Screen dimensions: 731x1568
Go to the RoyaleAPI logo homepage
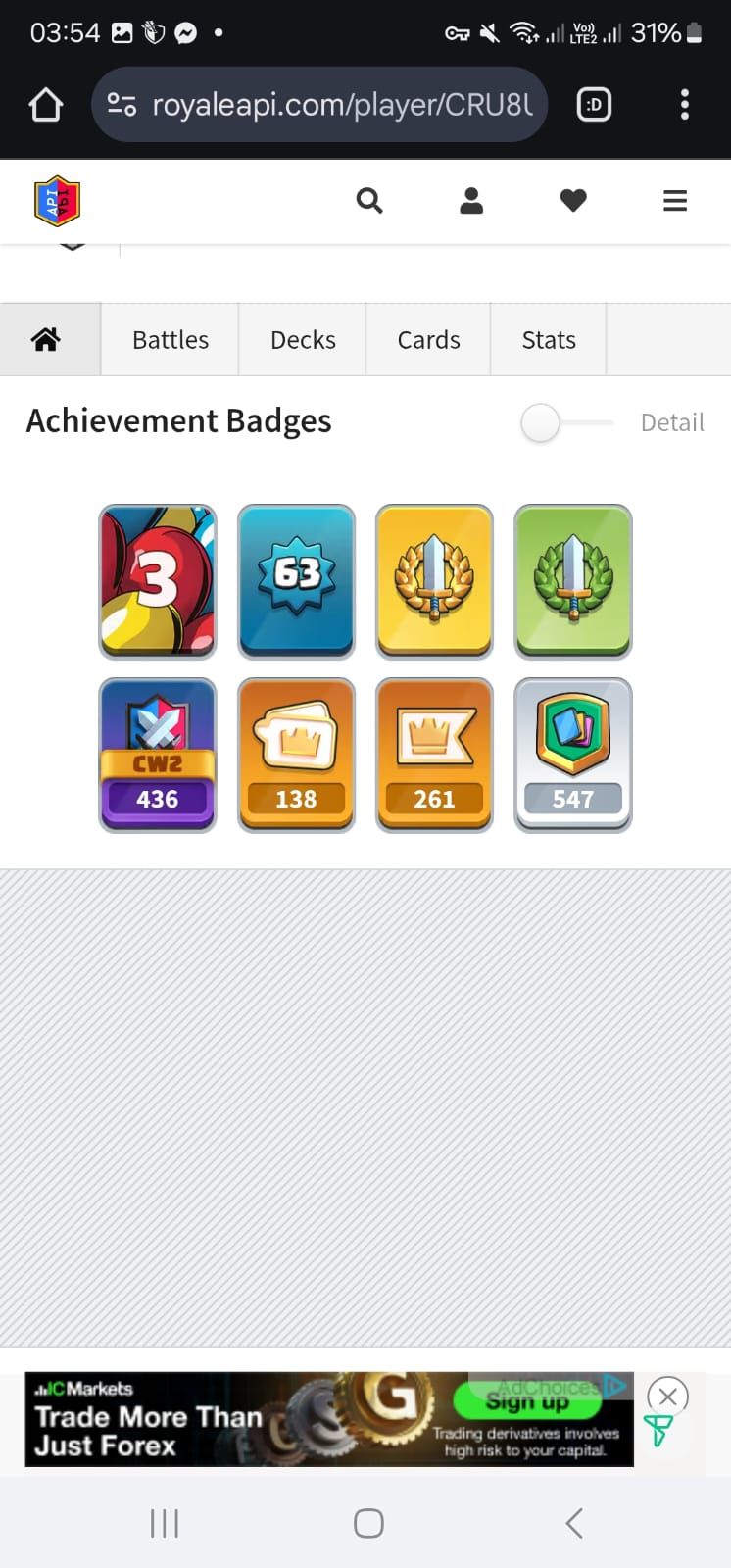coord(57,201)
